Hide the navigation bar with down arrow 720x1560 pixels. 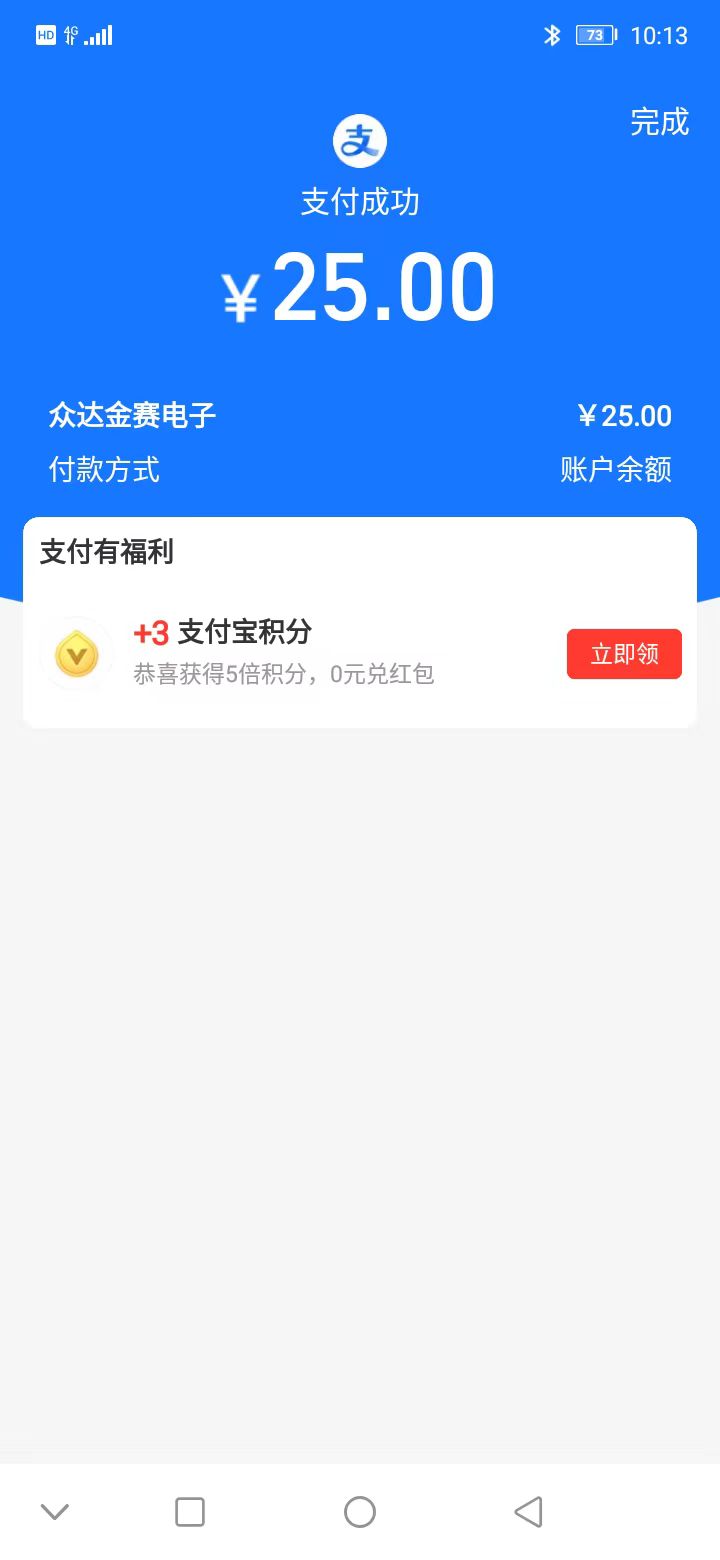pos(55,1511)
